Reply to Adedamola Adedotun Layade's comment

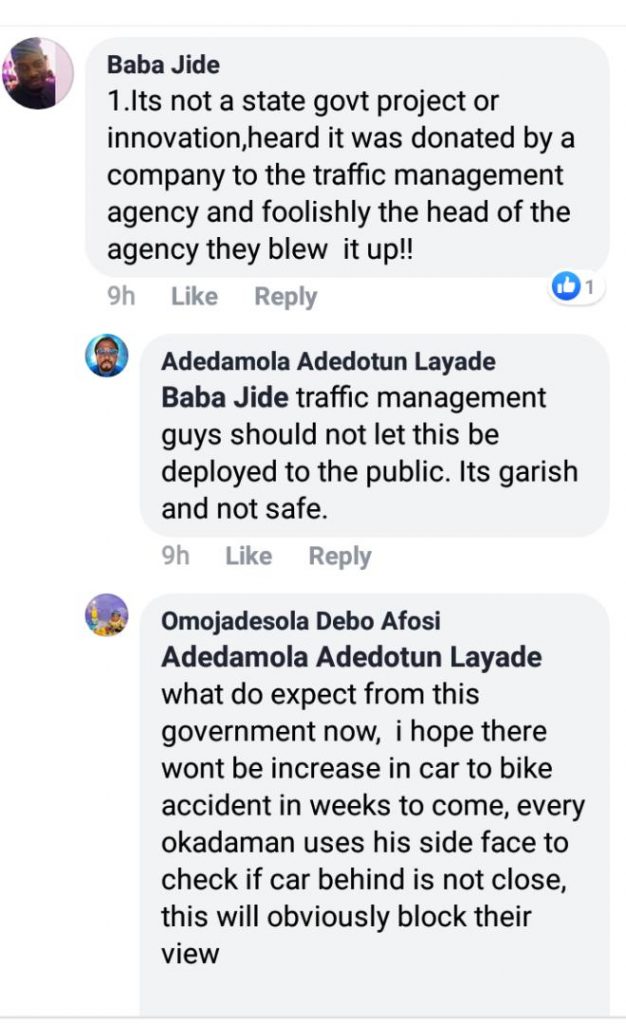coord(339,556)
